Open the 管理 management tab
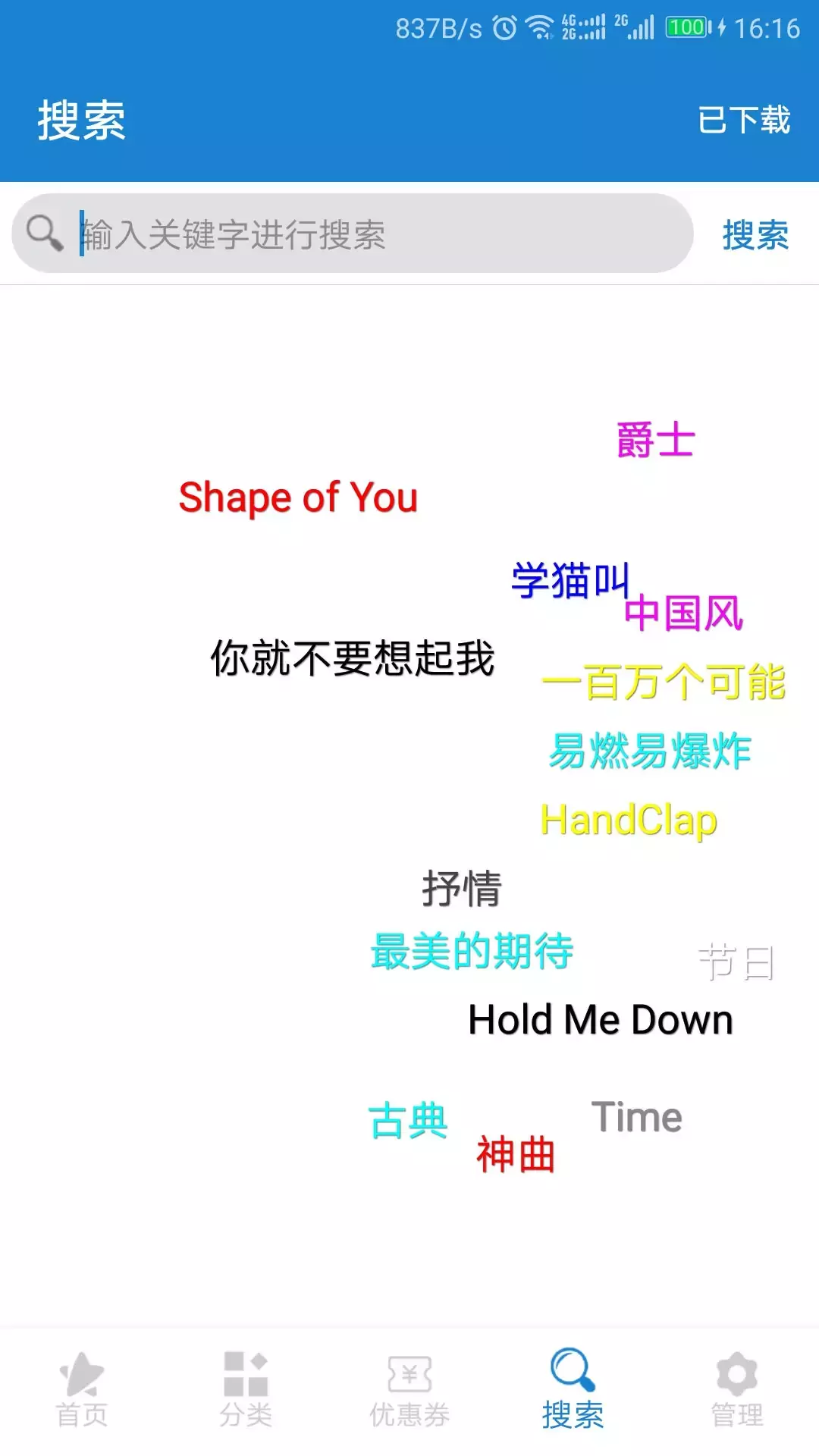The height and width of the screenshot is (1456, 819). click(x=737, y=1389)
